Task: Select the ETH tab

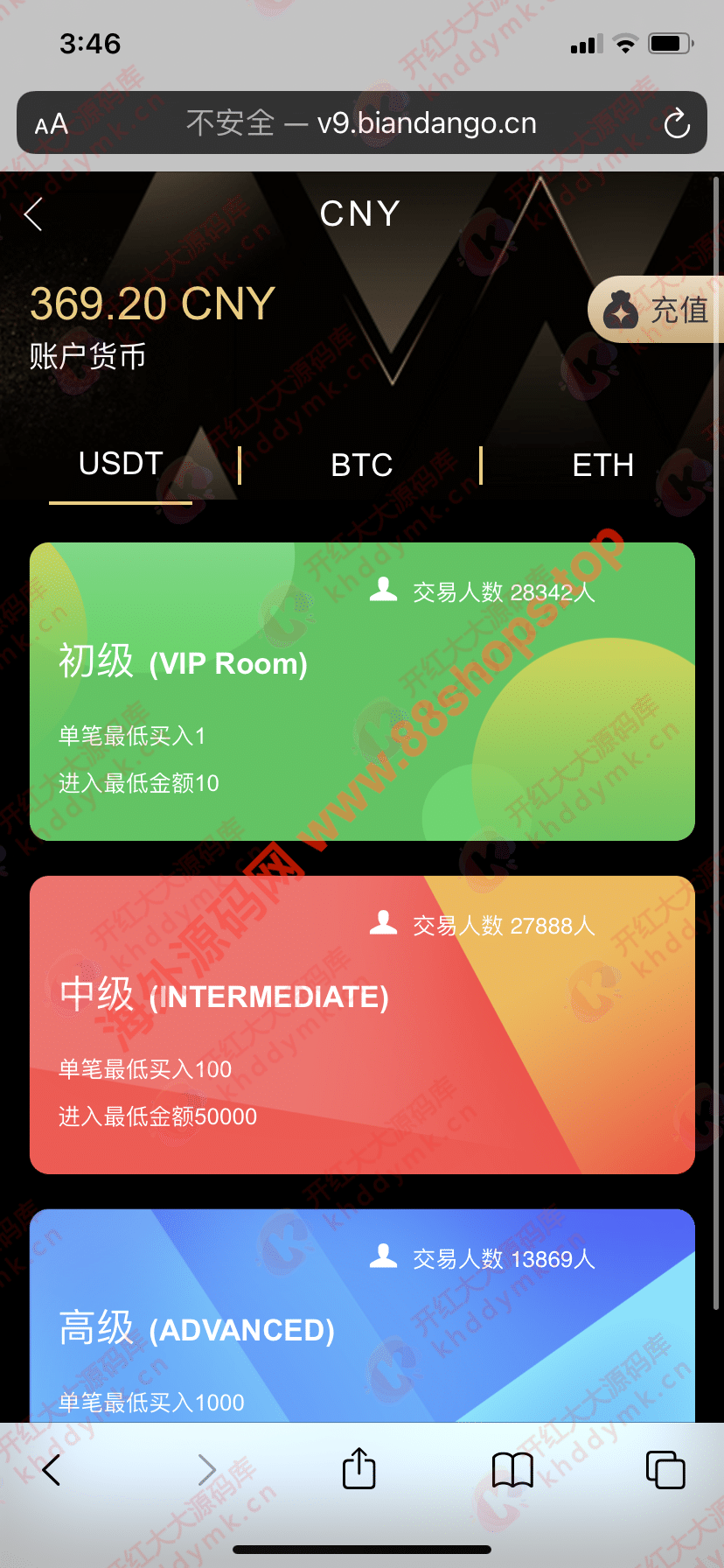Action: 602,465
